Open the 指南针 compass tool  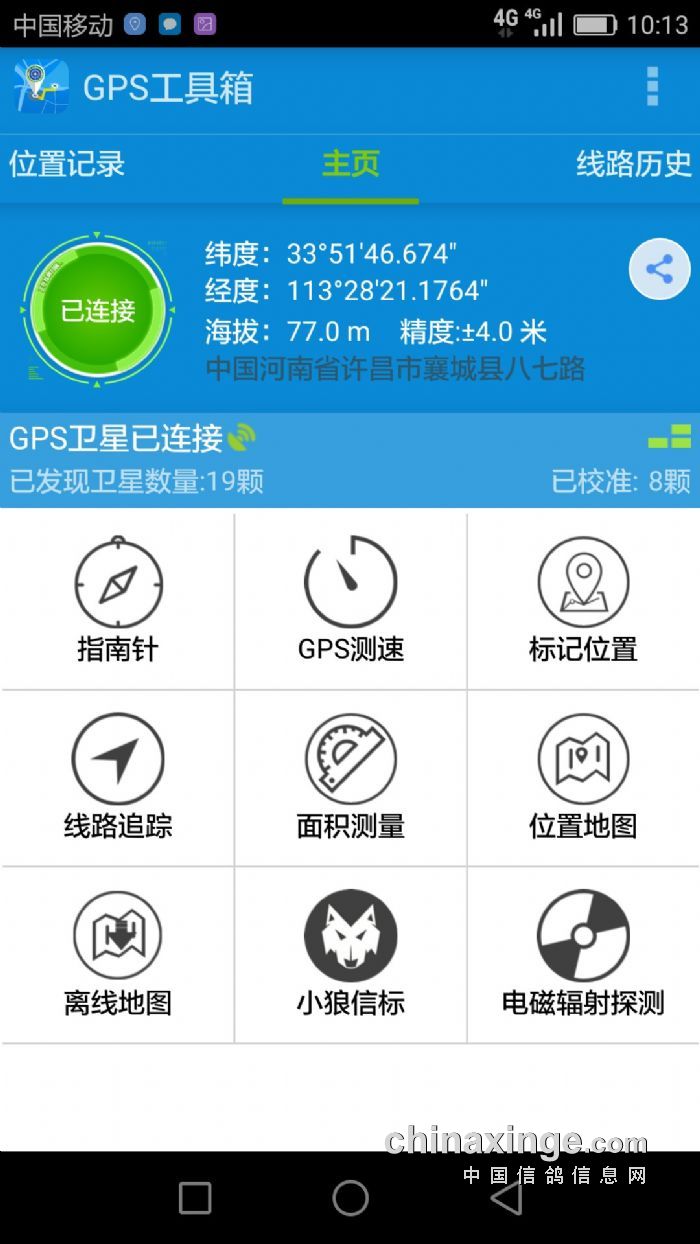(x=118, y=600)
